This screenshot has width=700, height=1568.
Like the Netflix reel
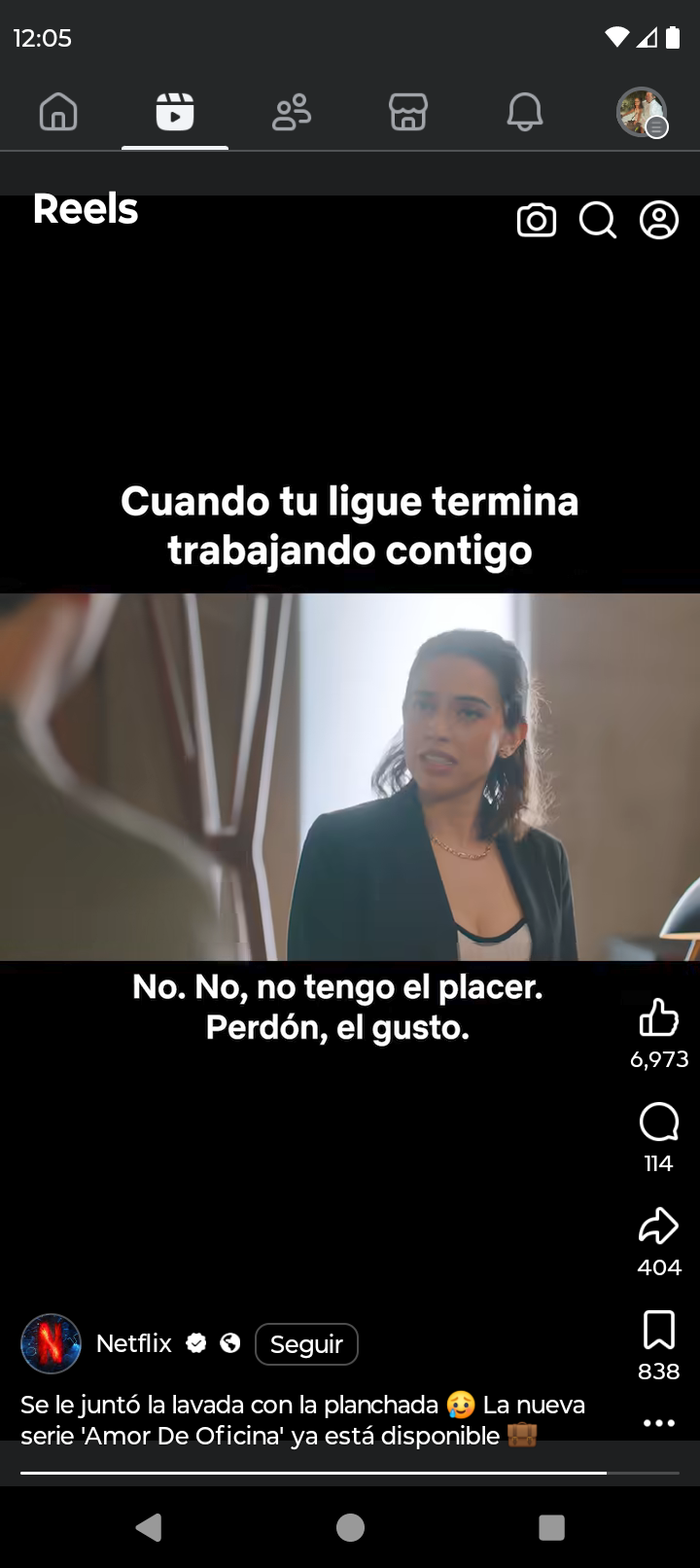click(x=659, y=1018)
